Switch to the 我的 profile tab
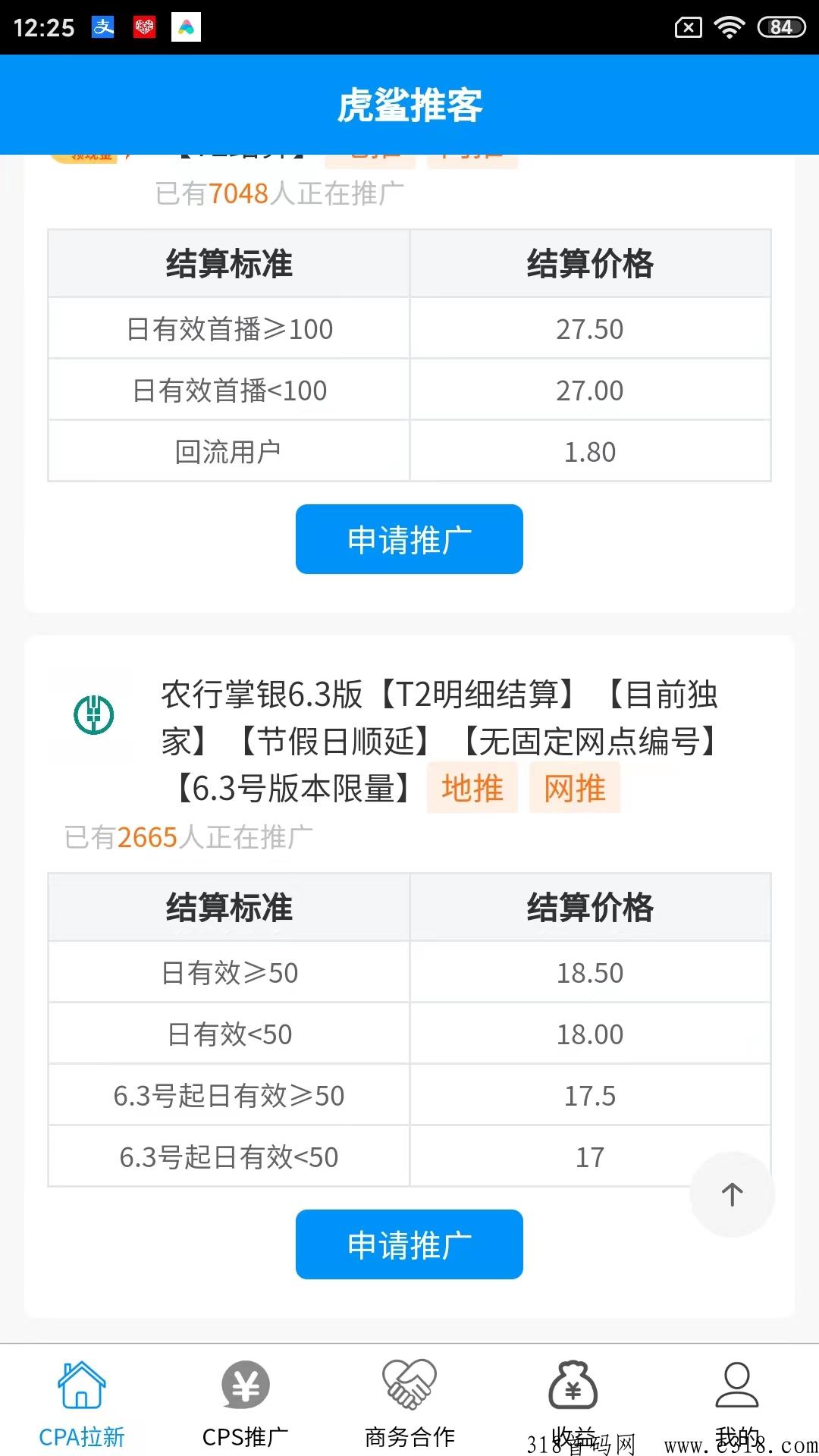Viewport: 819px width, 1456px height. click(737, 1404)
